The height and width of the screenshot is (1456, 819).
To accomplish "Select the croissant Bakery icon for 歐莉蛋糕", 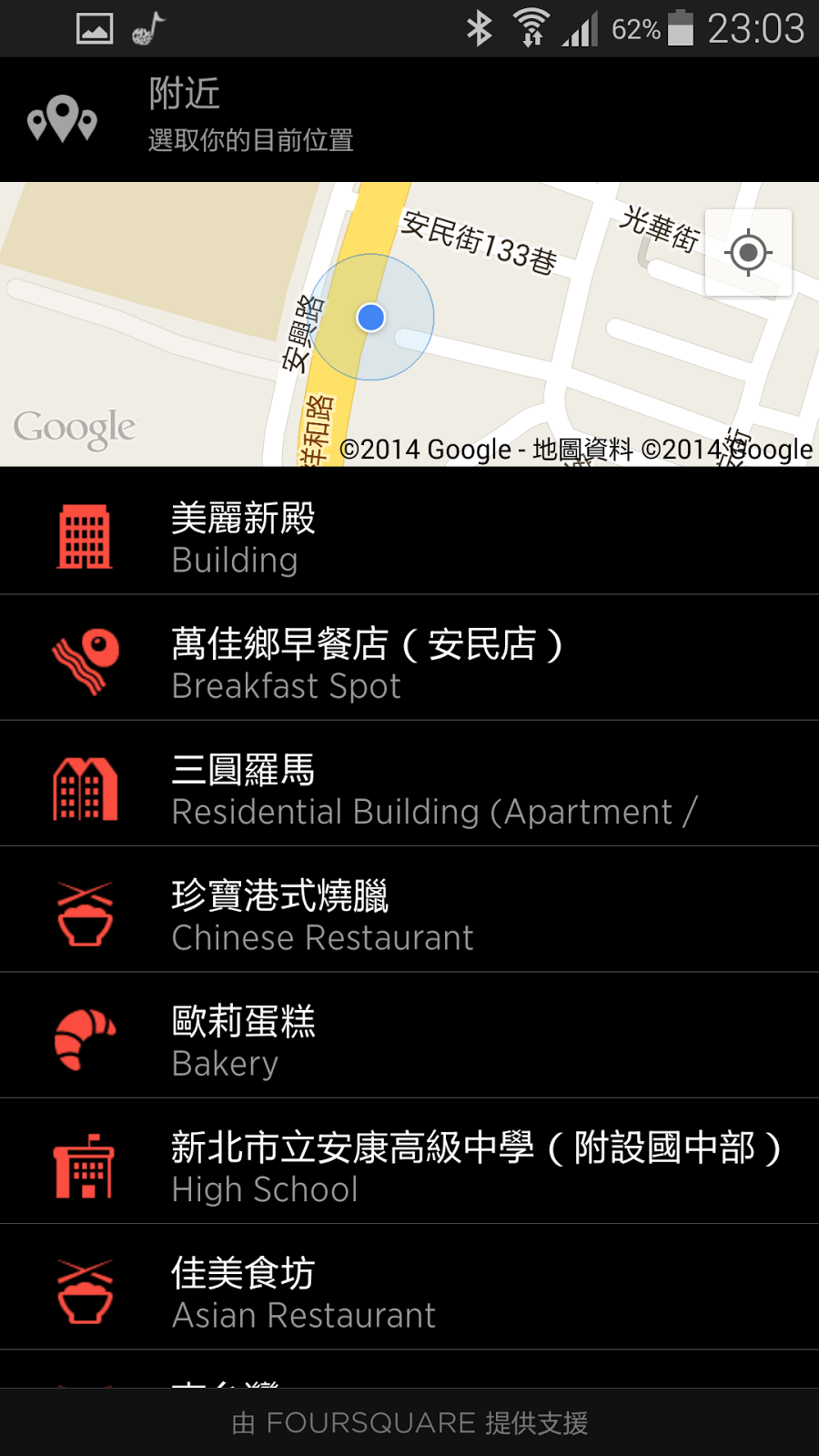I will pyautogui.click(x=85, y=1036).
